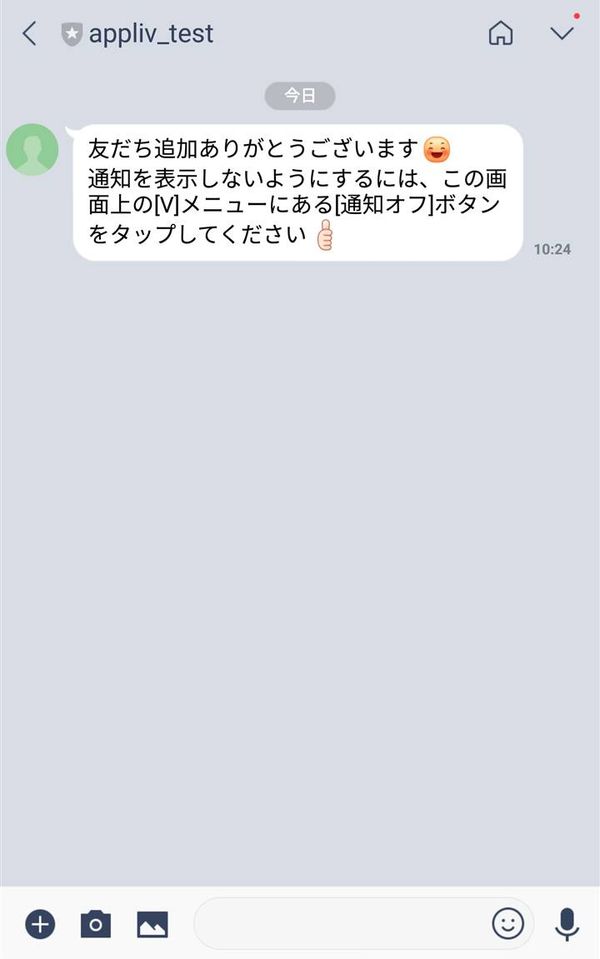The height and width of the screenshot is (959, 600).
Task: Expand the chat dropdown menu arrow
Action: (561, 33)
